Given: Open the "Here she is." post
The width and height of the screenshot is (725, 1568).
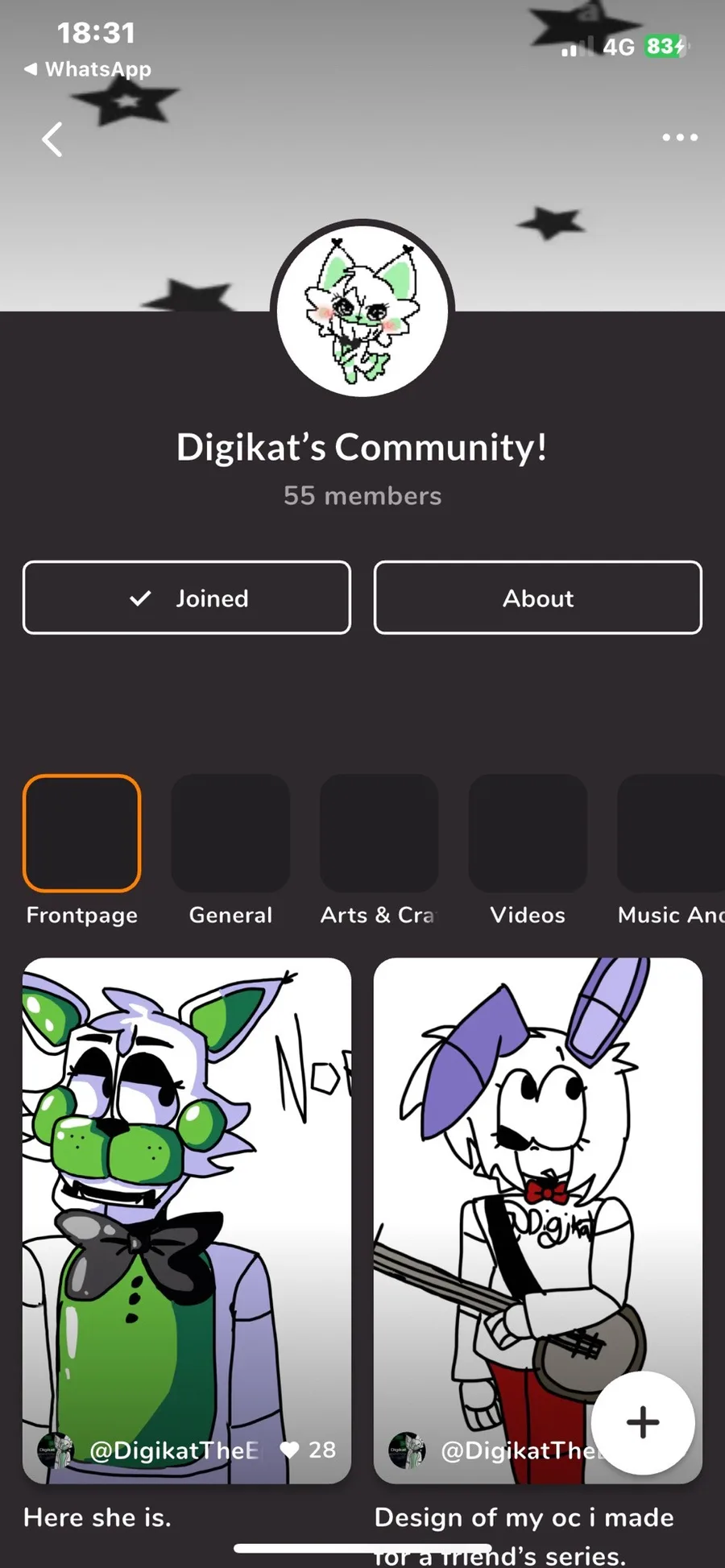Looking at the screenshot, I should (x=187, y=1208).
